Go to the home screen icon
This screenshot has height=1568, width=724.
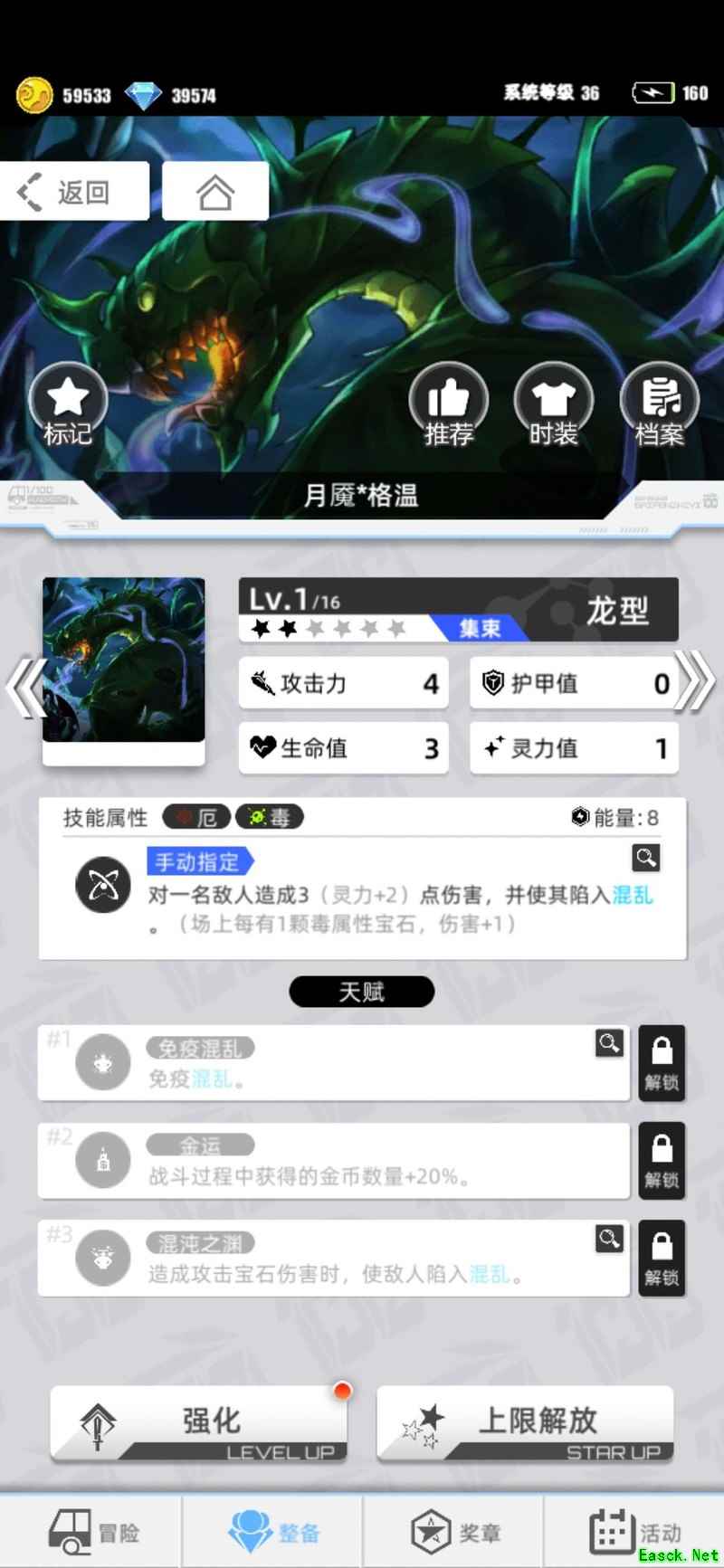[215, 191]
